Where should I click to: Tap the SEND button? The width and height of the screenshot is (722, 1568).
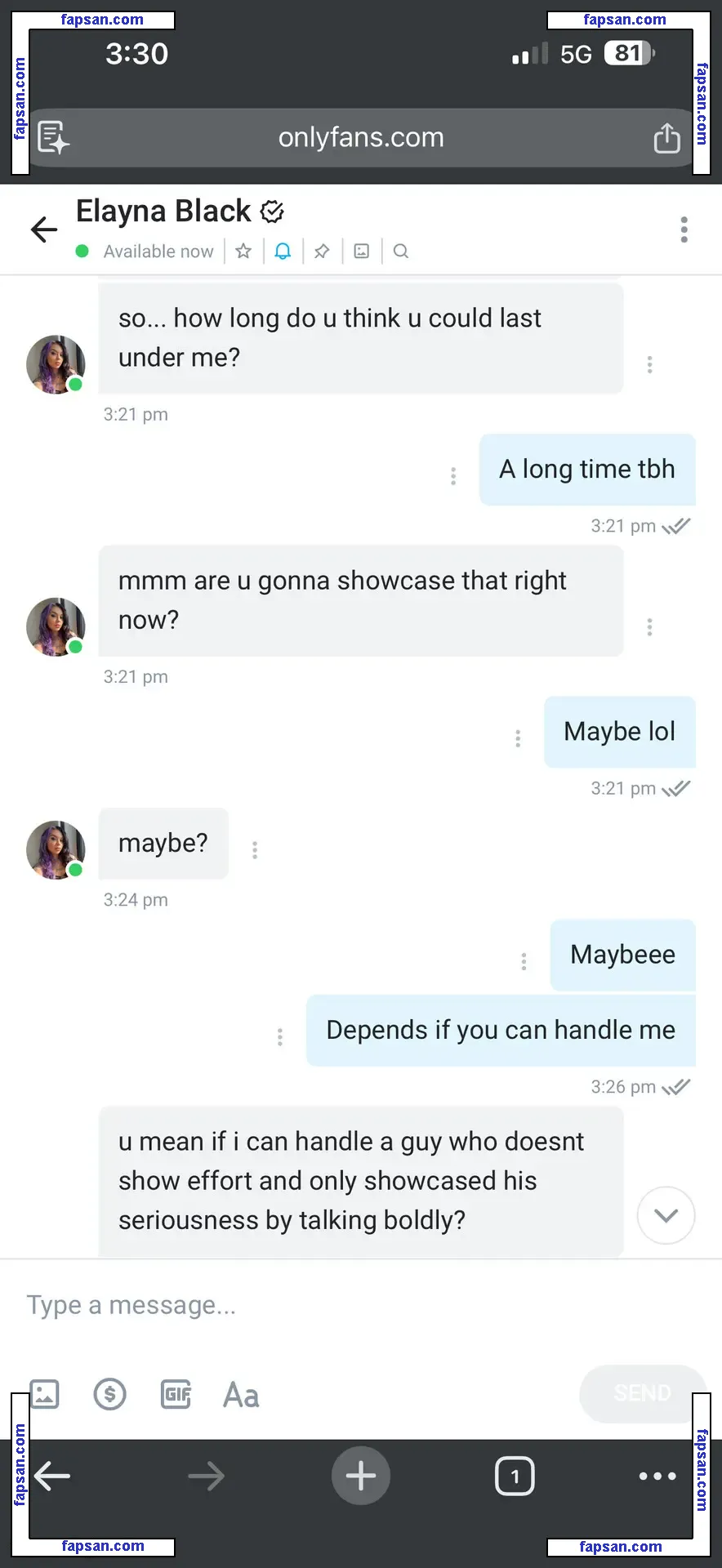coord(642,1393)
